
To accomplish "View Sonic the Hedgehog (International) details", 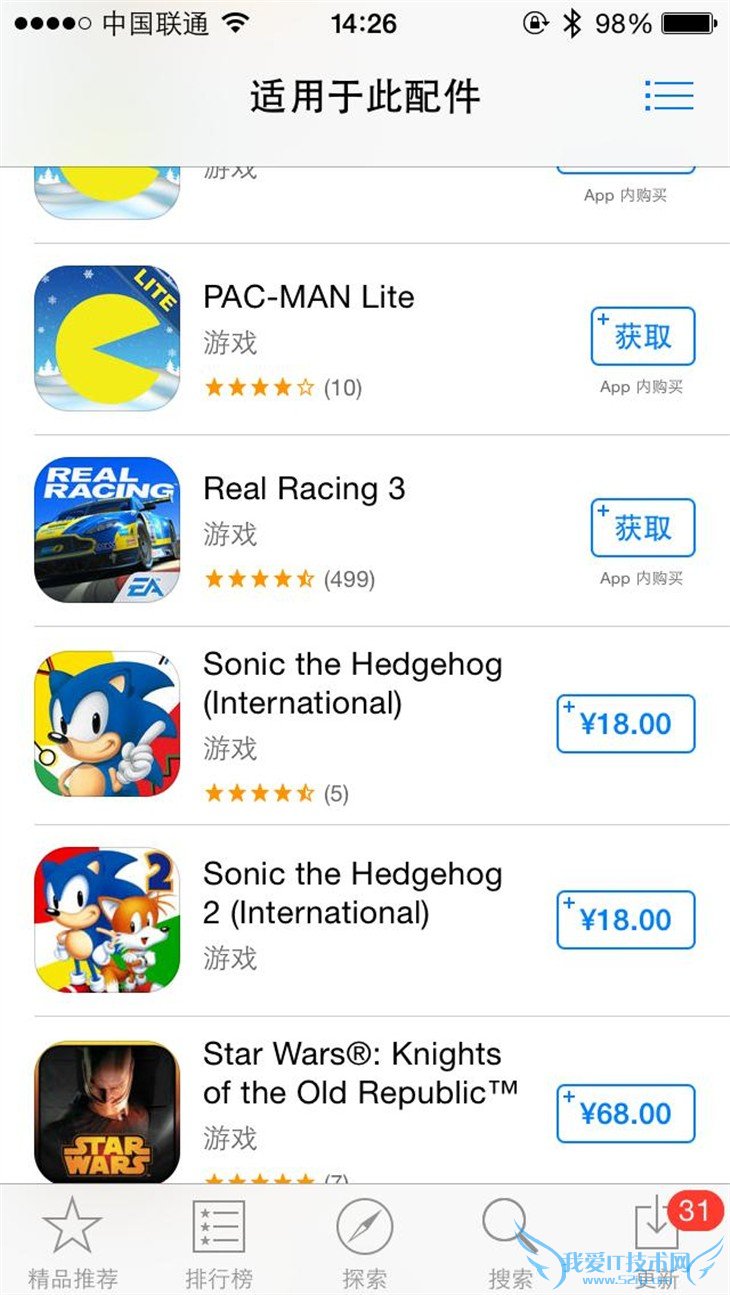I will [352, 683].
